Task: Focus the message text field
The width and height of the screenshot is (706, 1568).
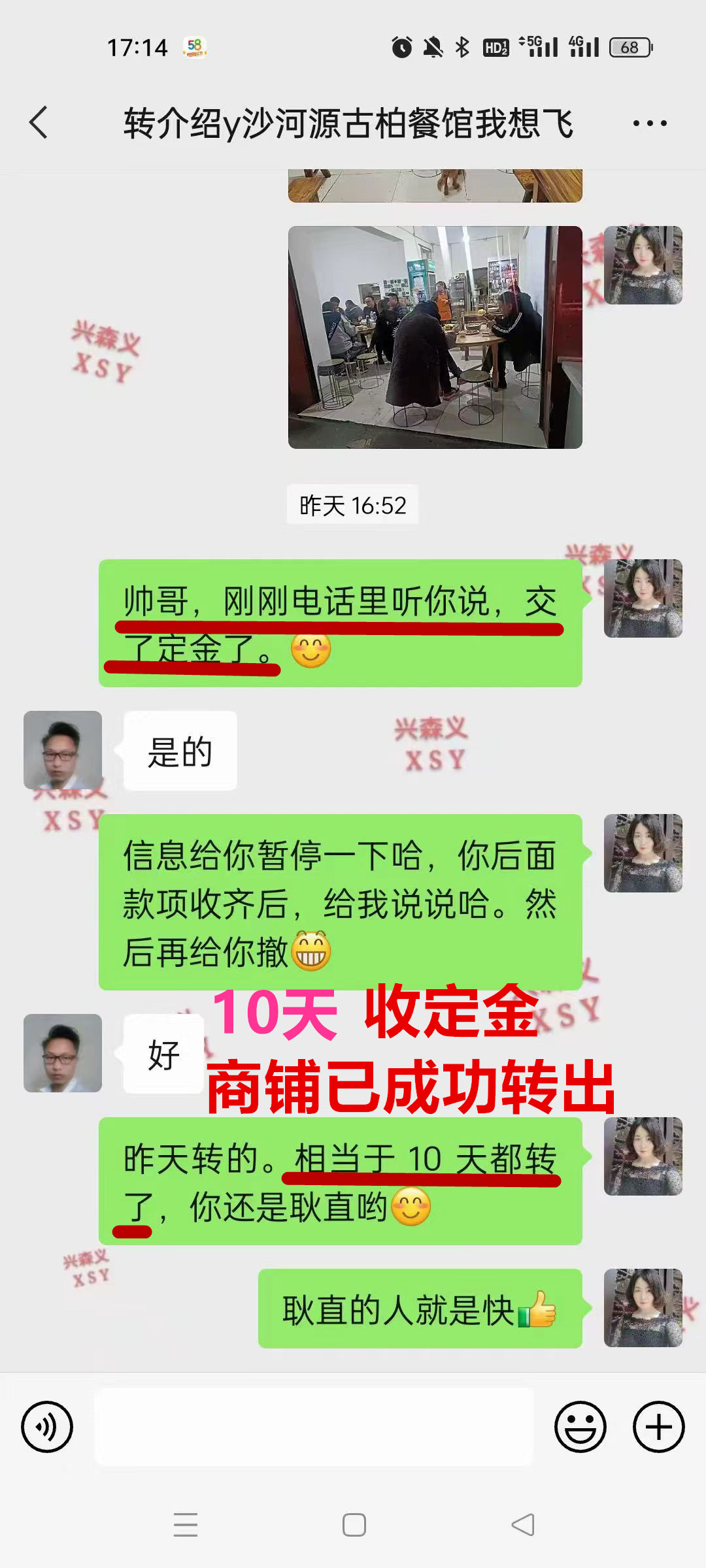Action: click(x=314, y=1427)
